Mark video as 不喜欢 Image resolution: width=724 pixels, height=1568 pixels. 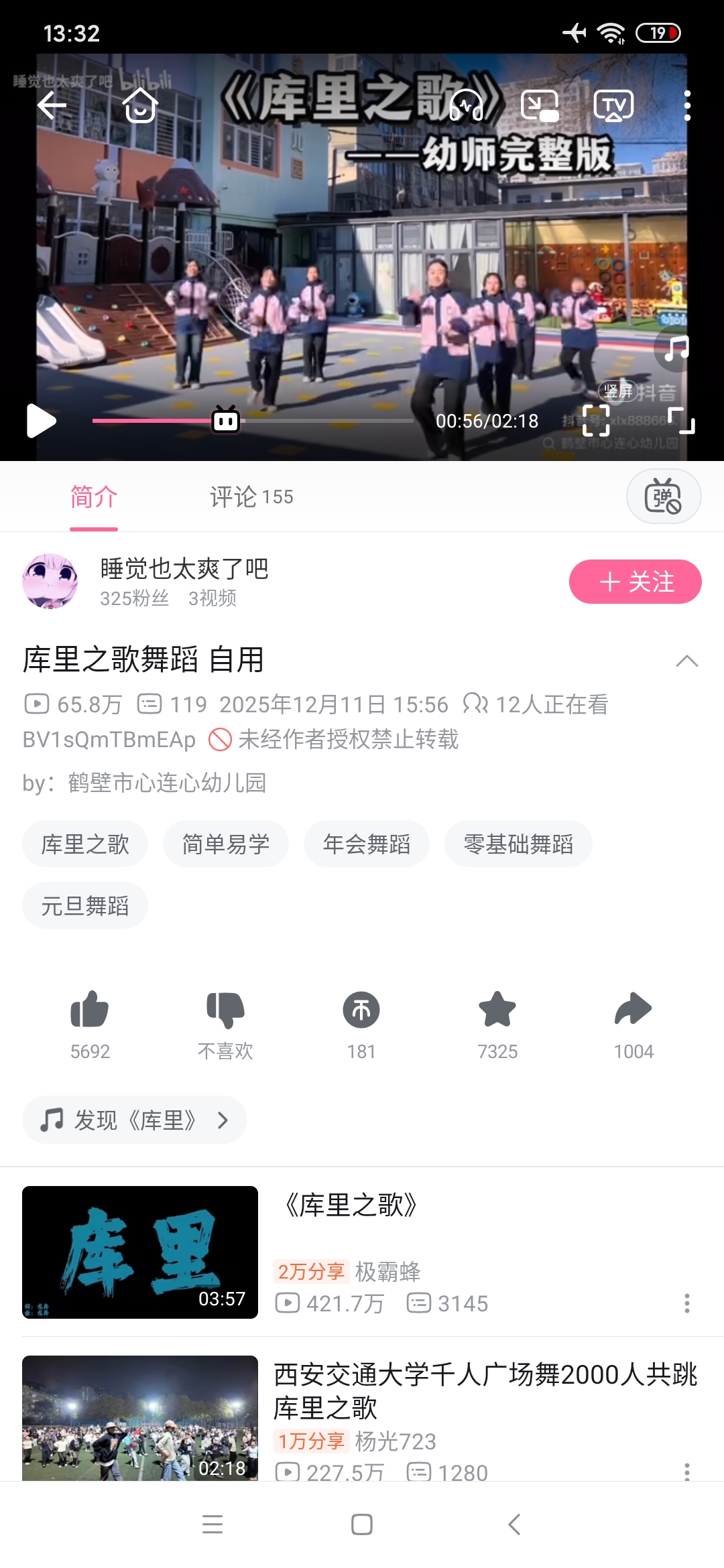225,1010
